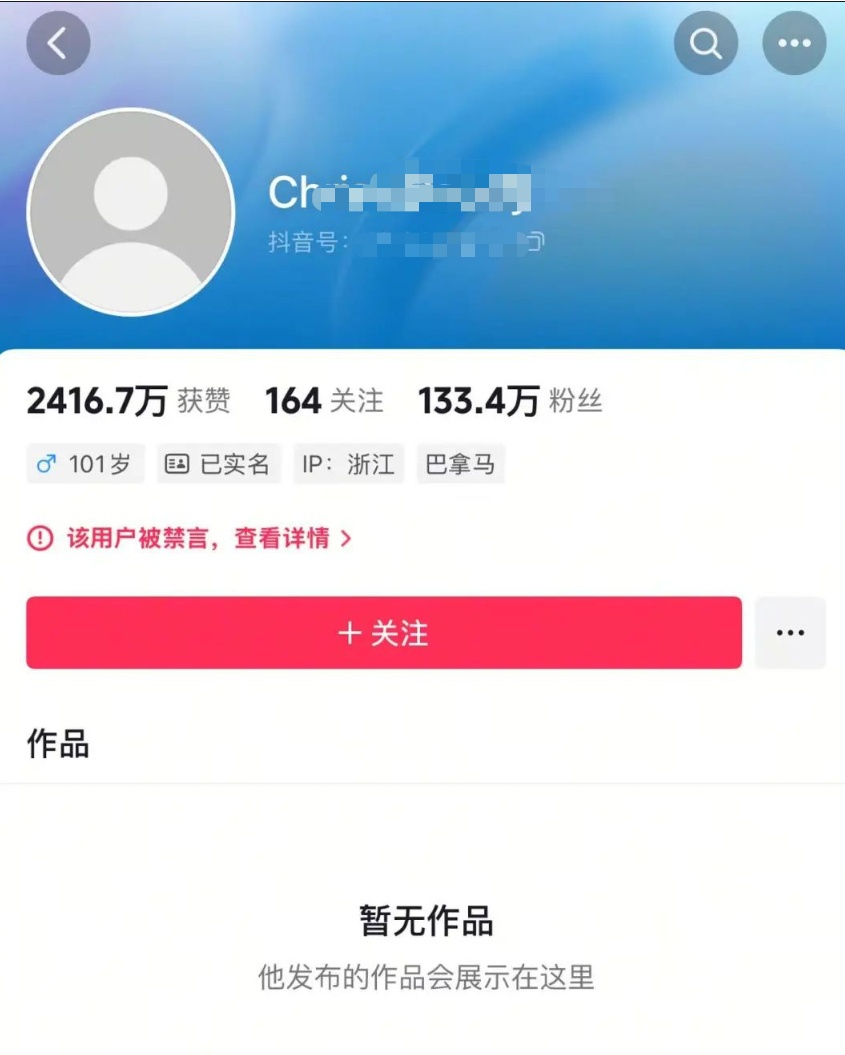View 该用户被禁言 查看详情
The width and height of the screenshot is (845, 1055).
[190, 538]
